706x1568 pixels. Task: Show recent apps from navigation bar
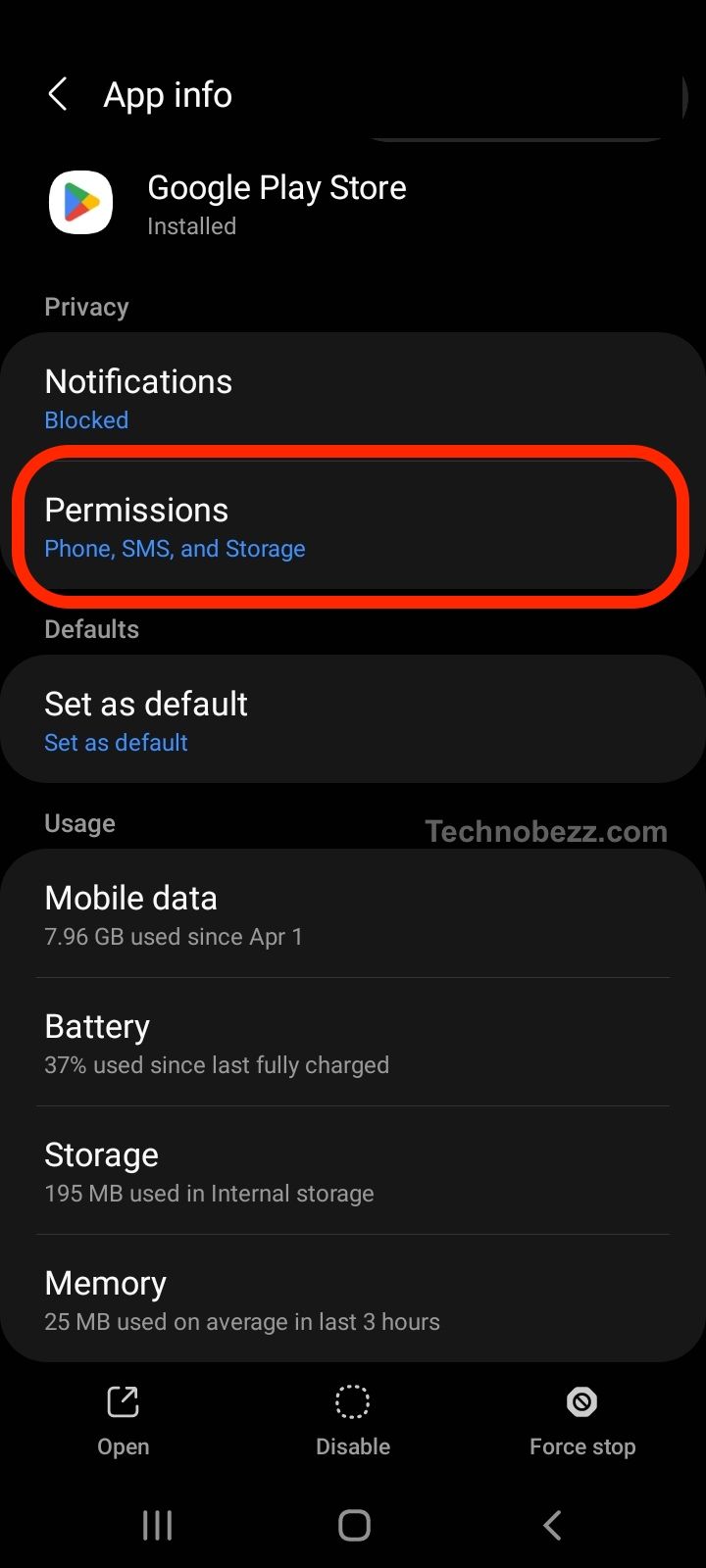[157, 1525]
